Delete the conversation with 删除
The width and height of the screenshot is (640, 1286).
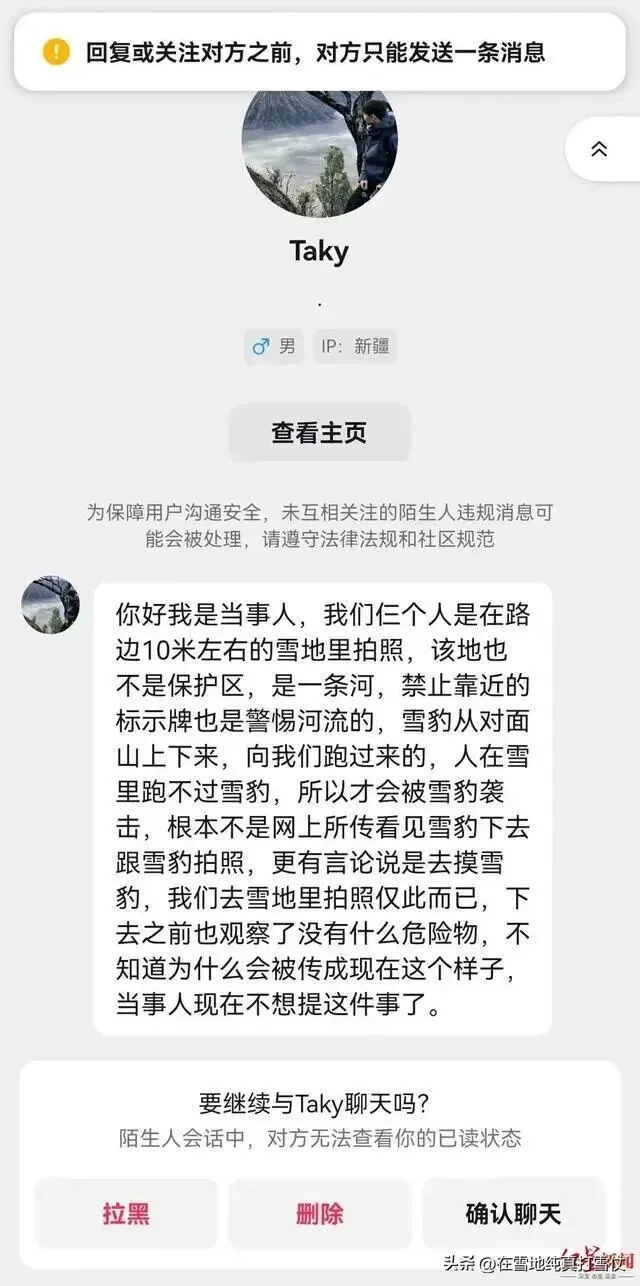click(x=320, y=1214)
